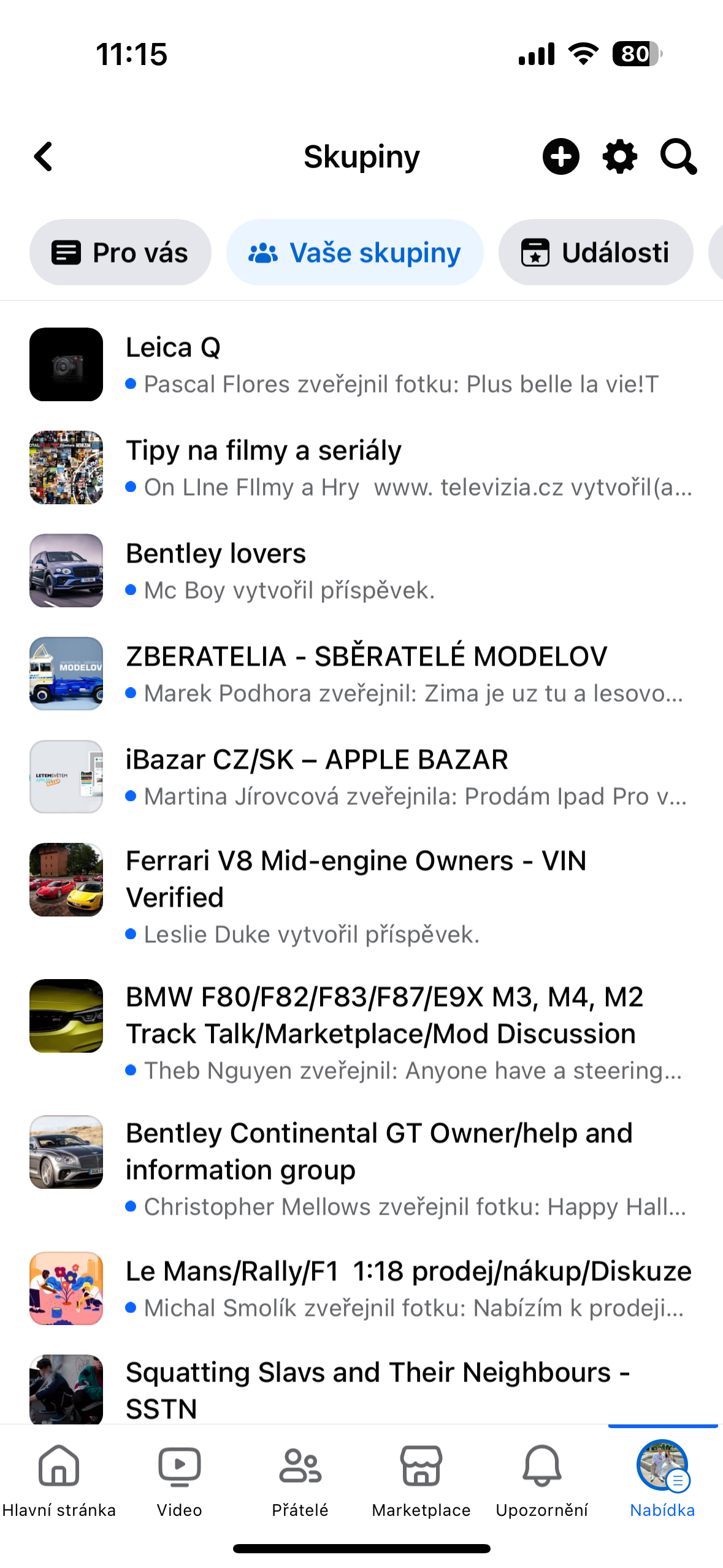Switch to the Události chip
This screenshot has width=723, height=1568.
tap(595, 252)
